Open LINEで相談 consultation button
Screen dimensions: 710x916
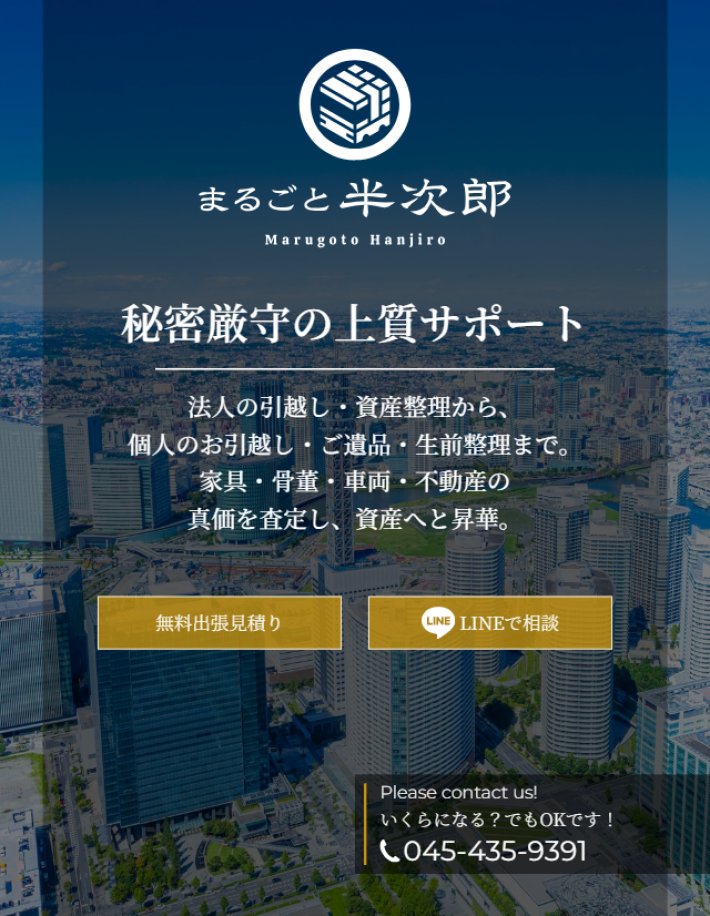coord(490,623)
